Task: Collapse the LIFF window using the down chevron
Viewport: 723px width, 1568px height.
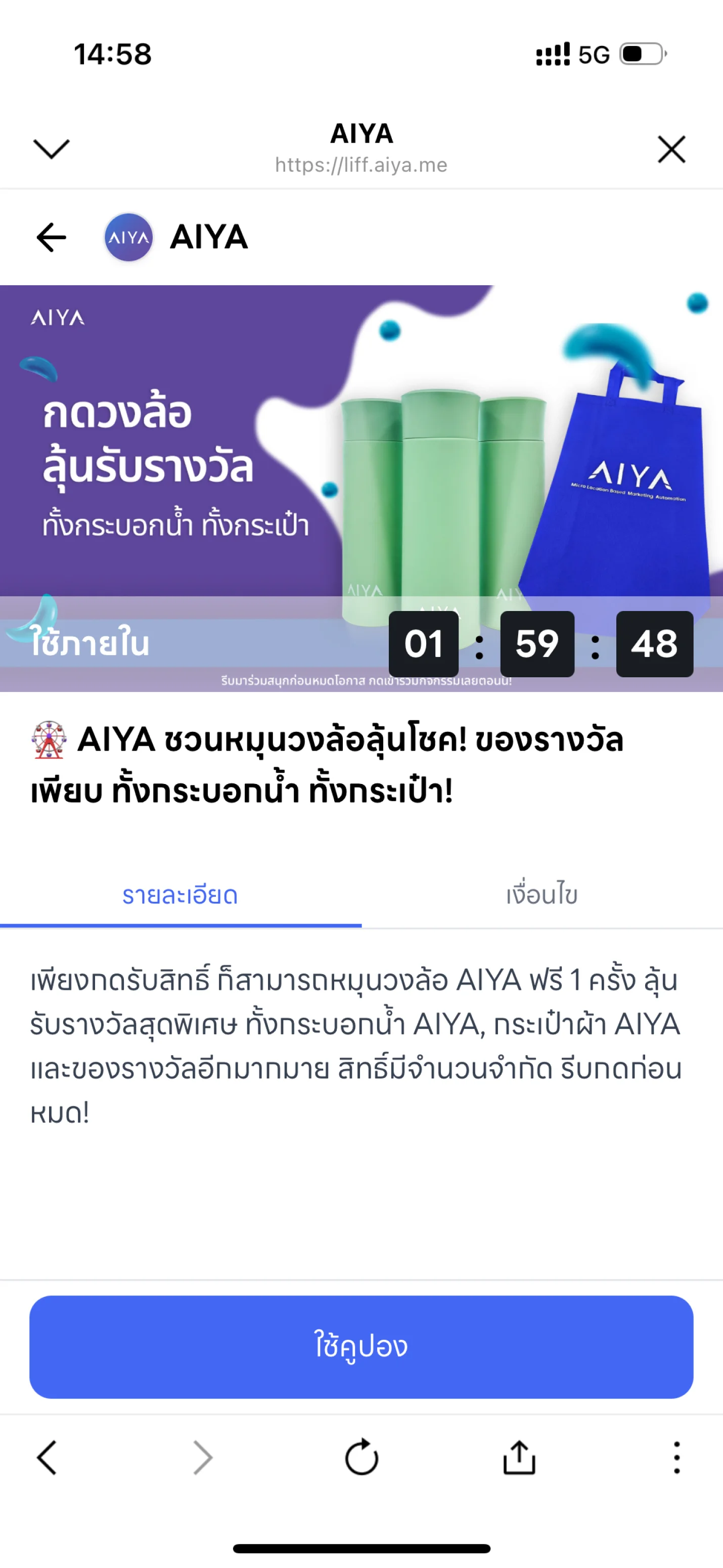Action: click(x=51, y=148)
